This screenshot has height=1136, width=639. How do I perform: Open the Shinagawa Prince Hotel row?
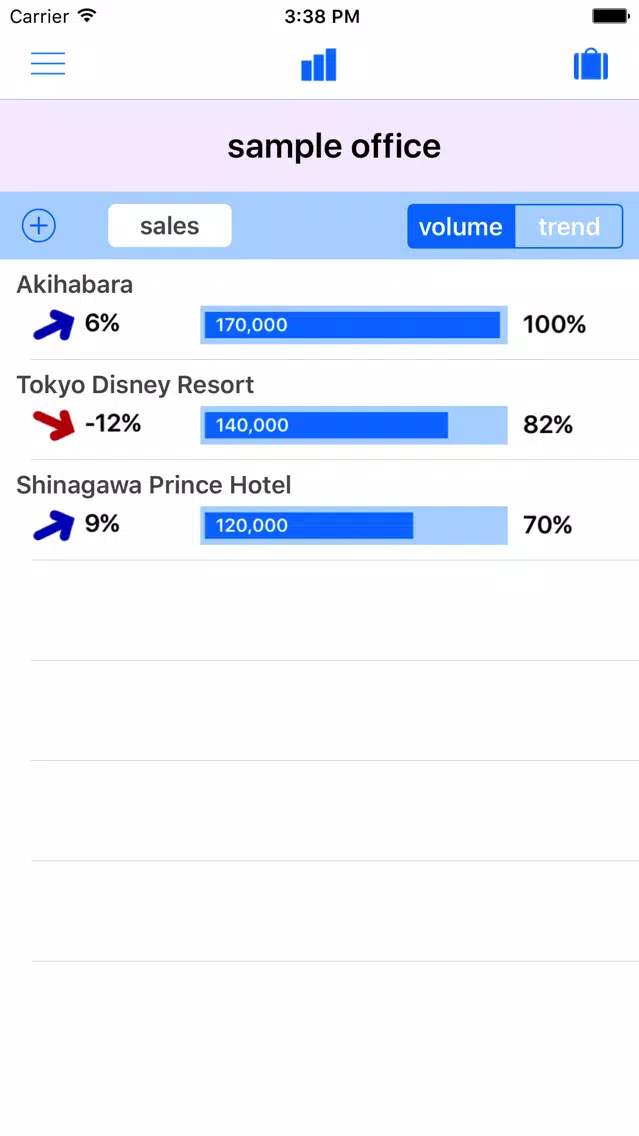pos(320,510)
